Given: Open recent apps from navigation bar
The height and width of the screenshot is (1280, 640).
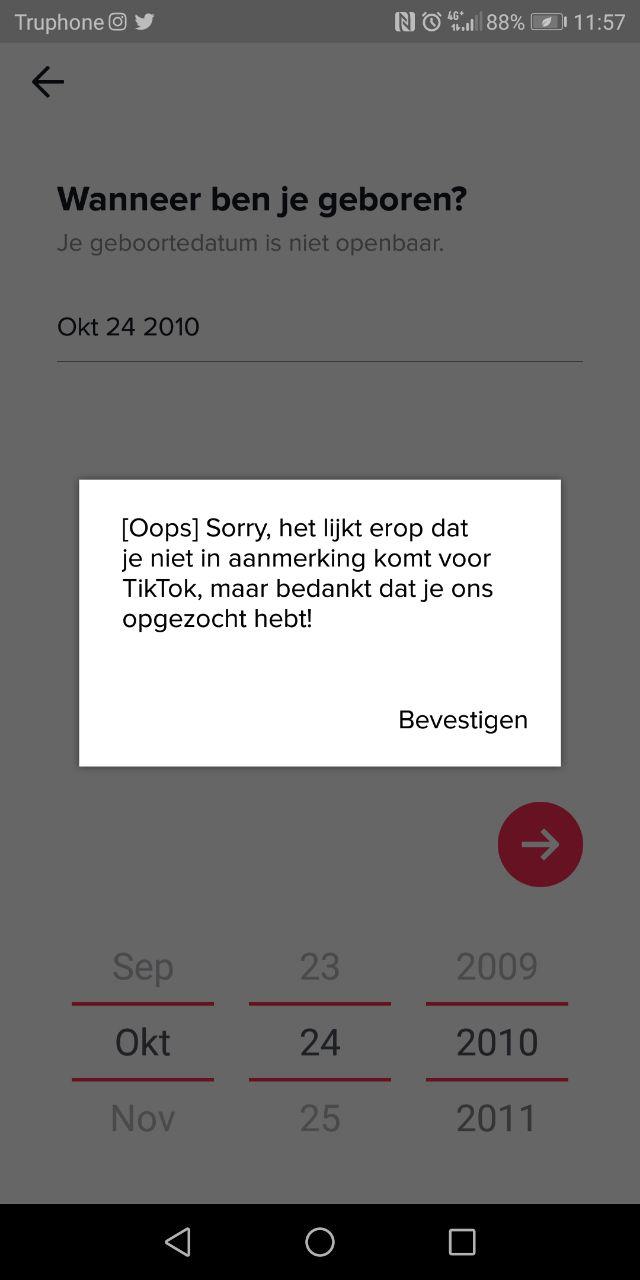Looking at the screenshot, I should coord(462,1242).
